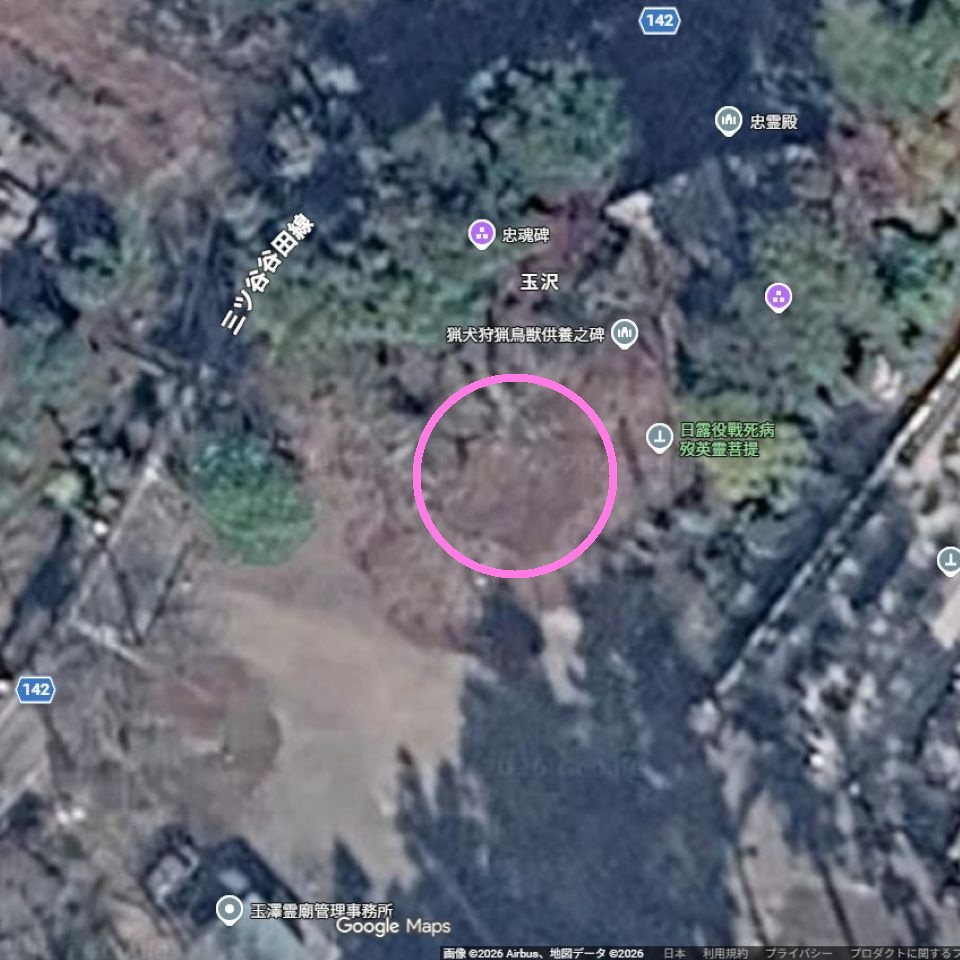Tap the unlabeled purple marker east of 玉沢
960x960 pixels.
(x=778, y=297)
